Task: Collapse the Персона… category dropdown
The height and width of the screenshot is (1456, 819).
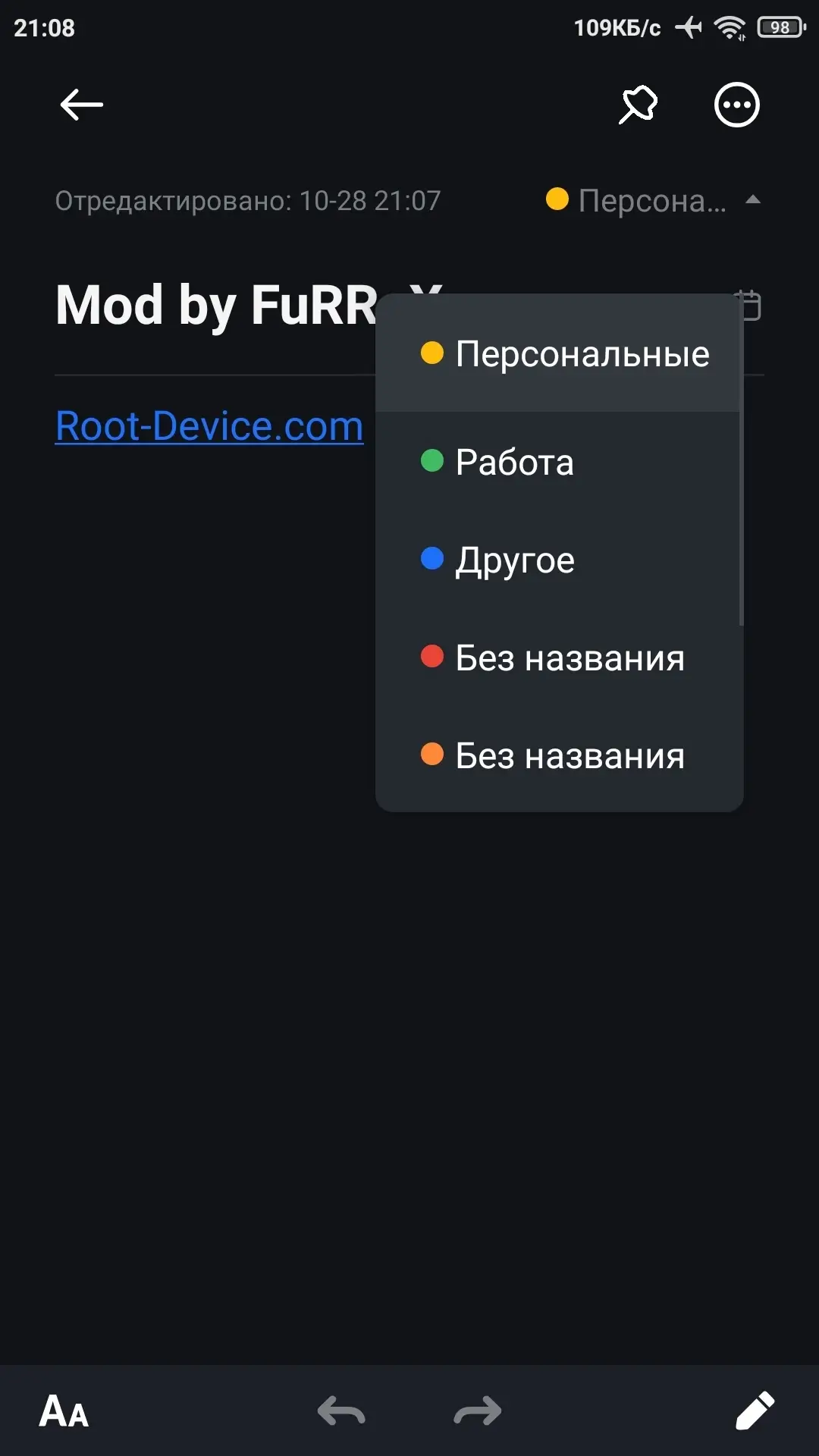Action: [654, 201]
